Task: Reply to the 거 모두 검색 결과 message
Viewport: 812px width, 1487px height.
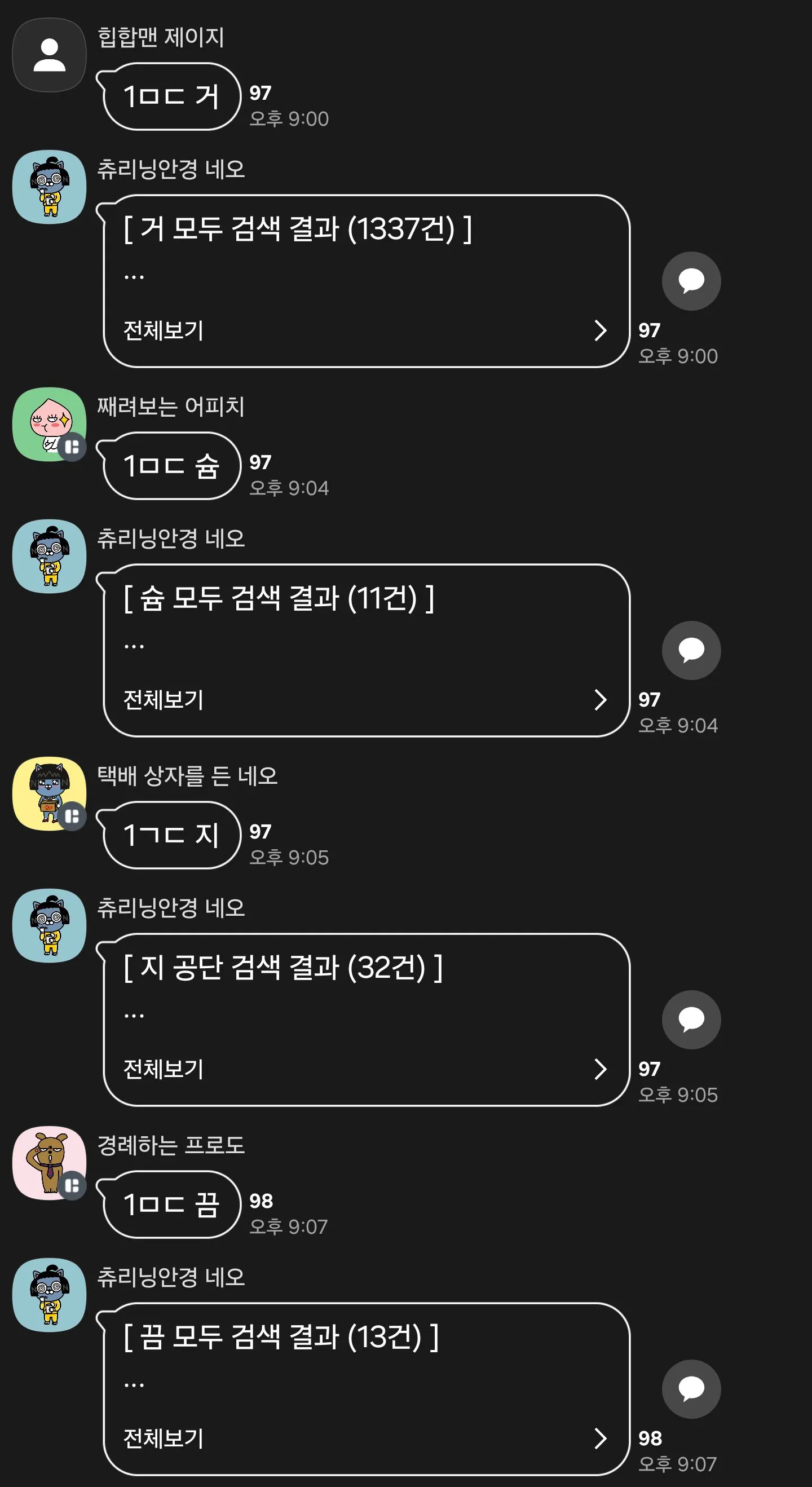Action: point(691,281)
